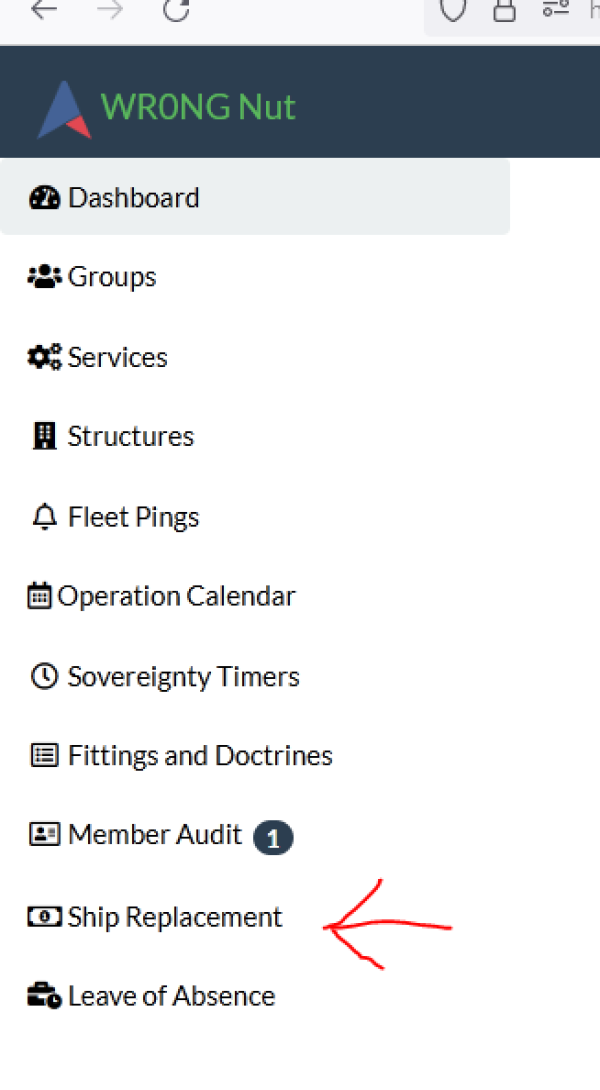The image size is (600, 1090).
Task: Open Services page
Action: [x=97, y=357]
